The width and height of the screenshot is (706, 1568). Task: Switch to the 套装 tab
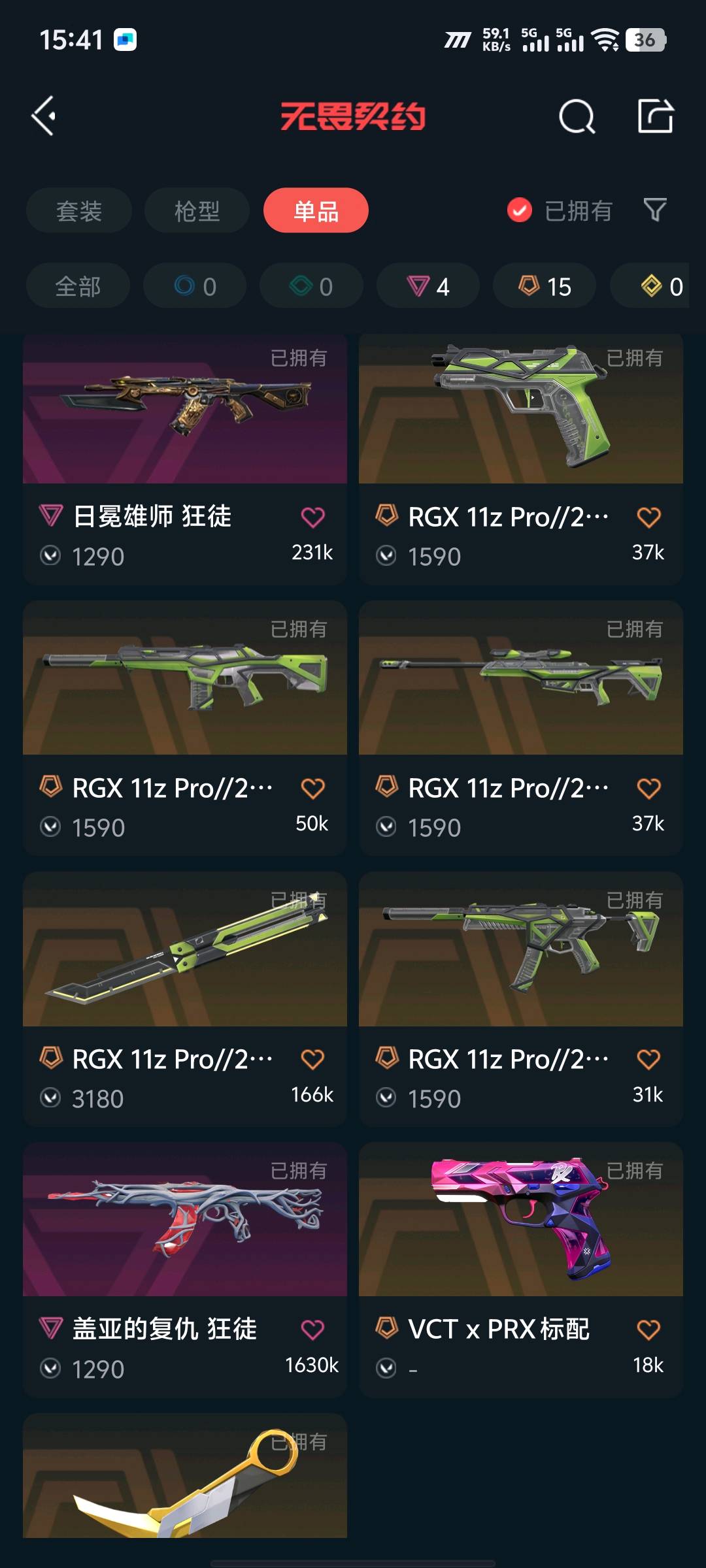point(79,210)
